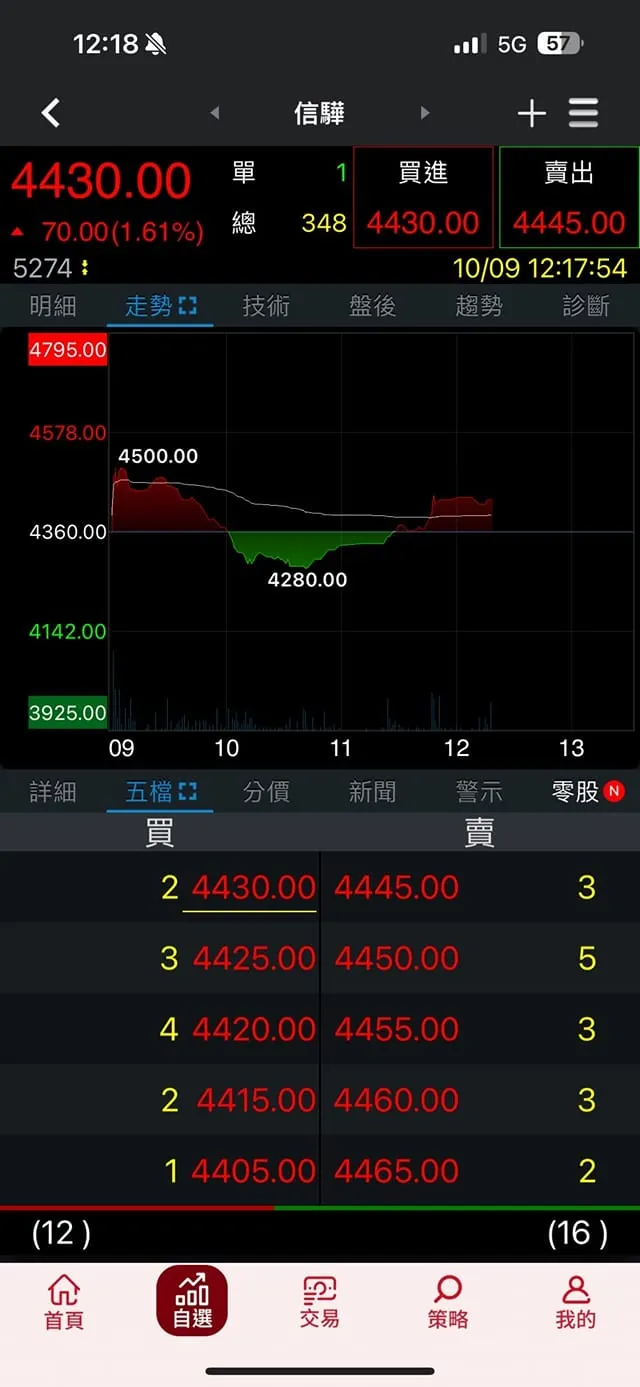Open the hamburger menu

[x=584, y=113]
